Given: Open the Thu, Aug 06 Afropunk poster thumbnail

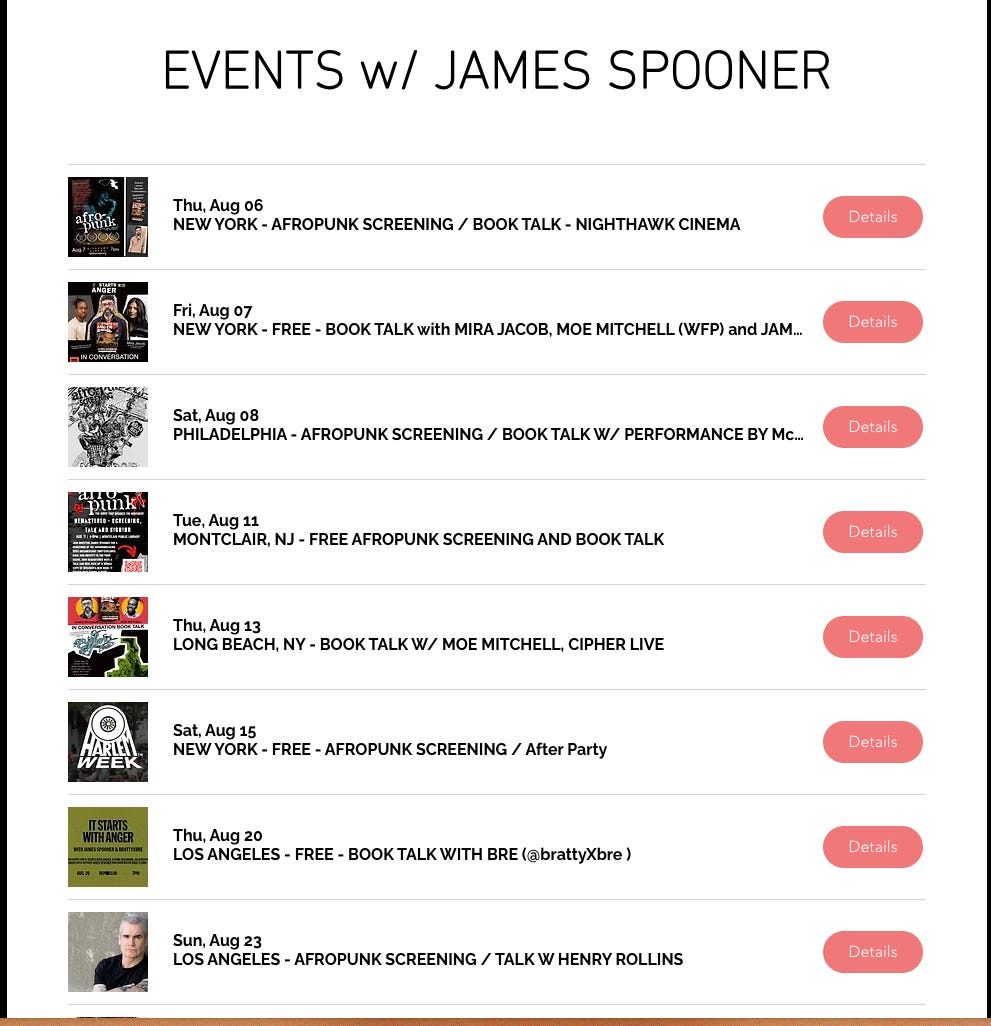Looking at the screenshot, I should 108,217.
